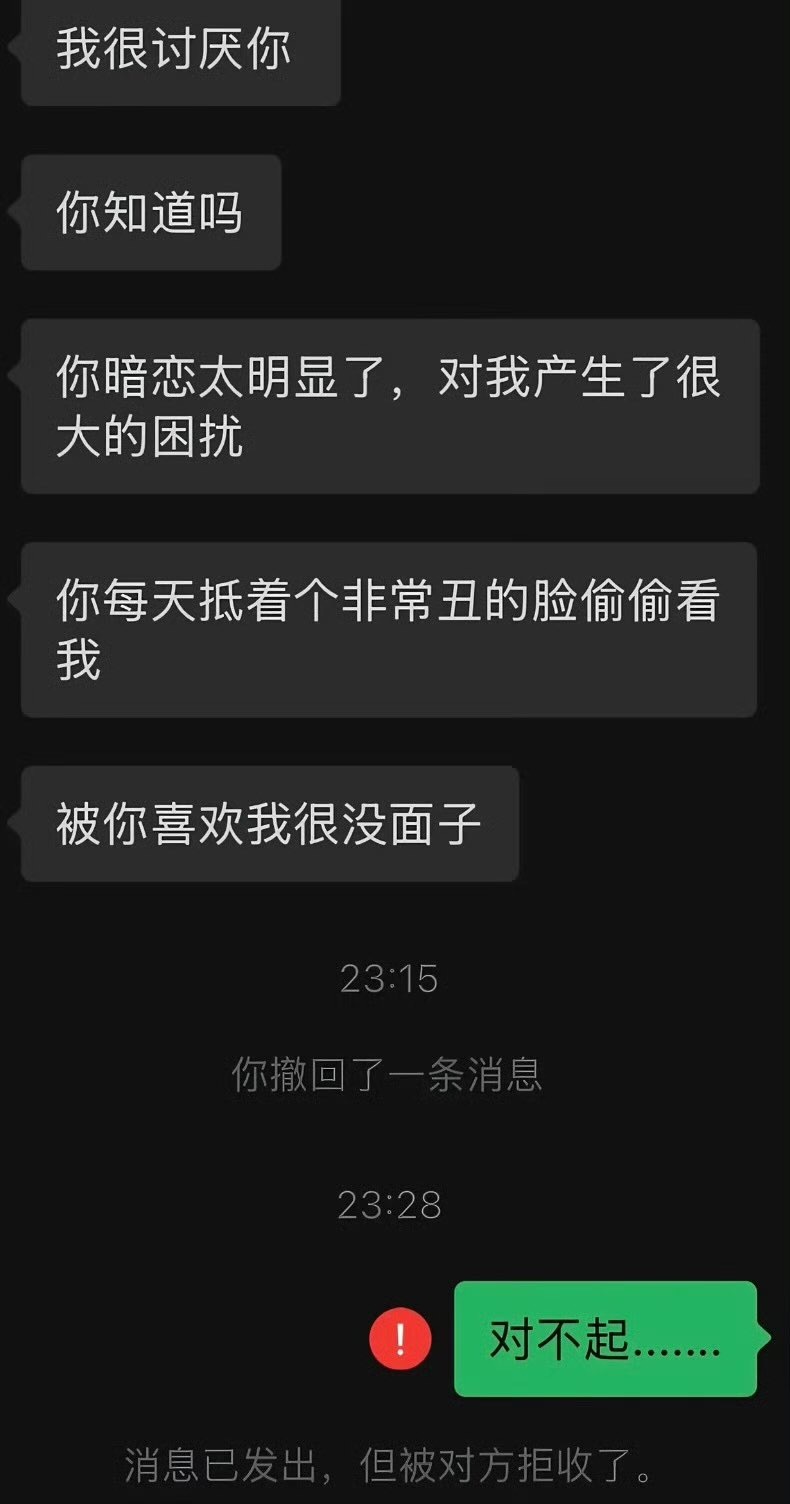Click the white exclamation mark inside red circle

point(400,1334)
